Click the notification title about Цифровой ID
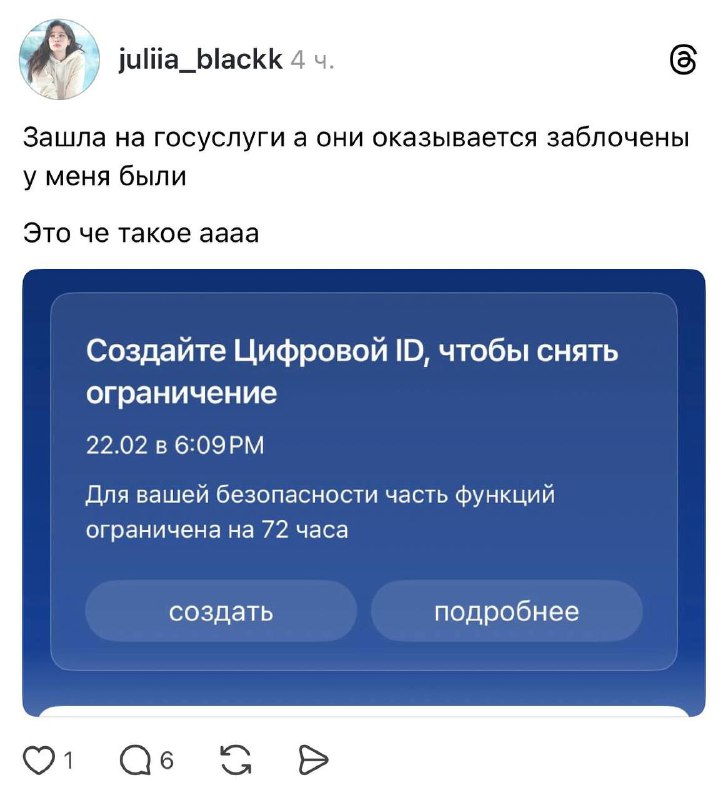Image resolution: width=728 pixels, height=800 pixels. point(352,370)
